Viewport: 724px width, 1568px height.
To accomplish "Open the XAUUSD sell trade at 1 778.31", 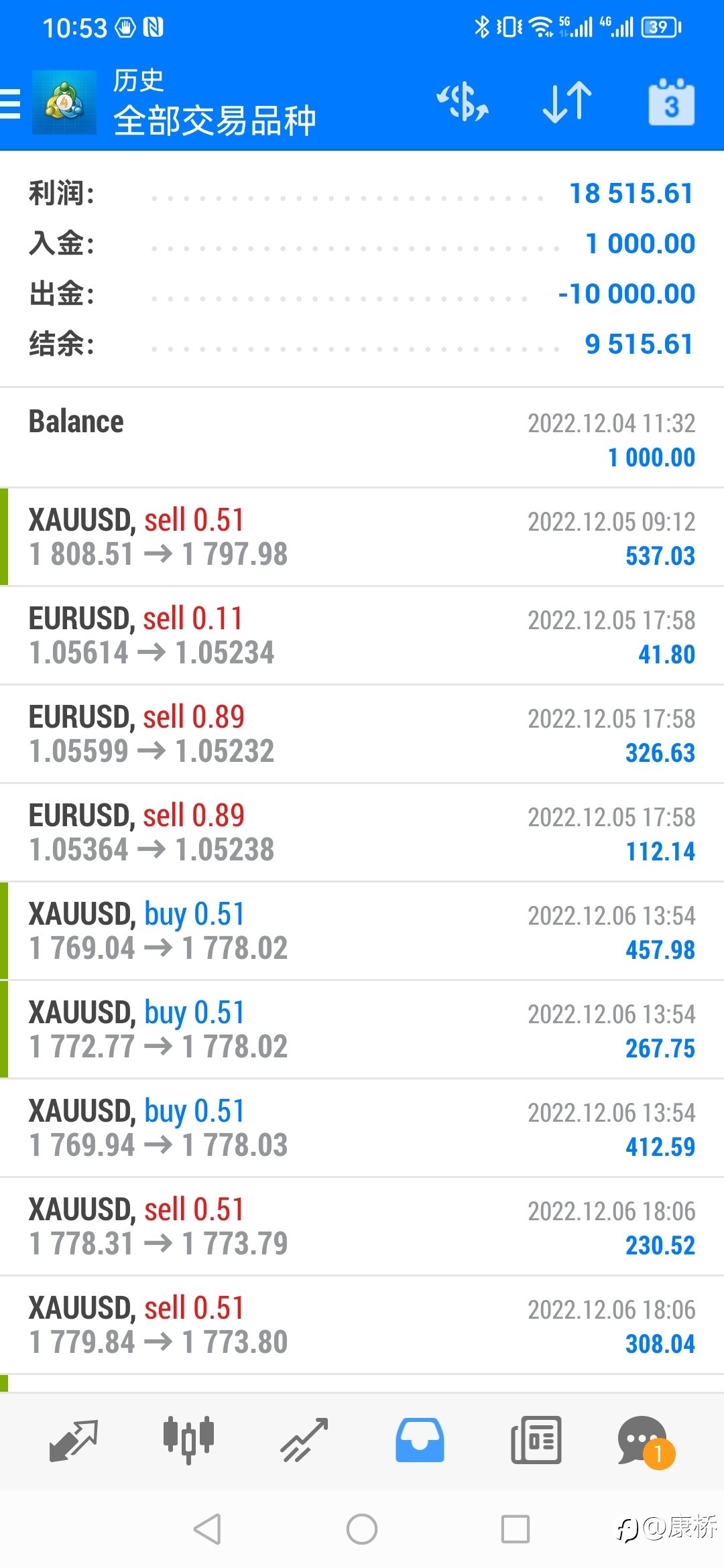I will click(362, 1227).
